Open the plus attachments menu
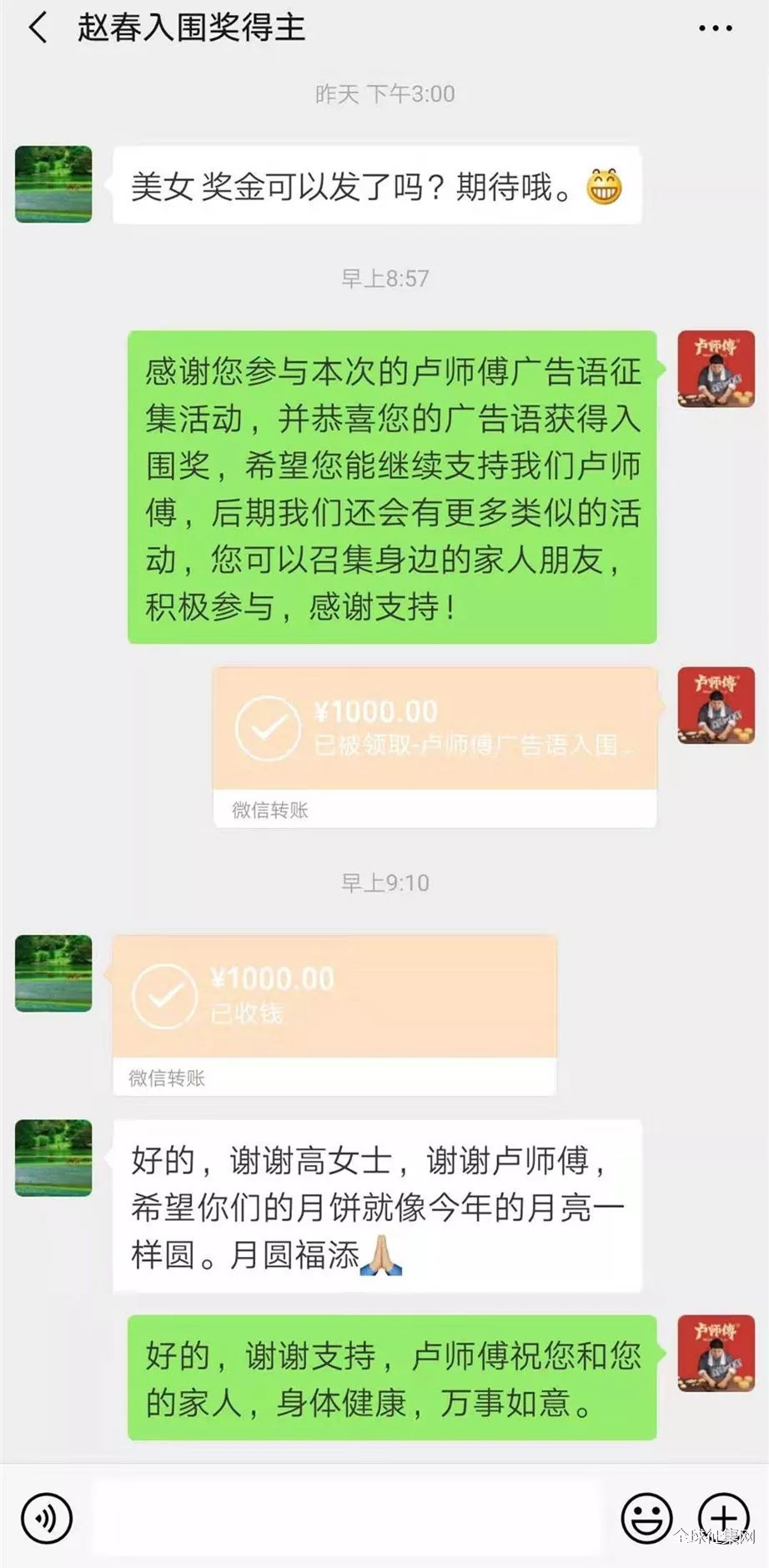 coord(722,1518)
